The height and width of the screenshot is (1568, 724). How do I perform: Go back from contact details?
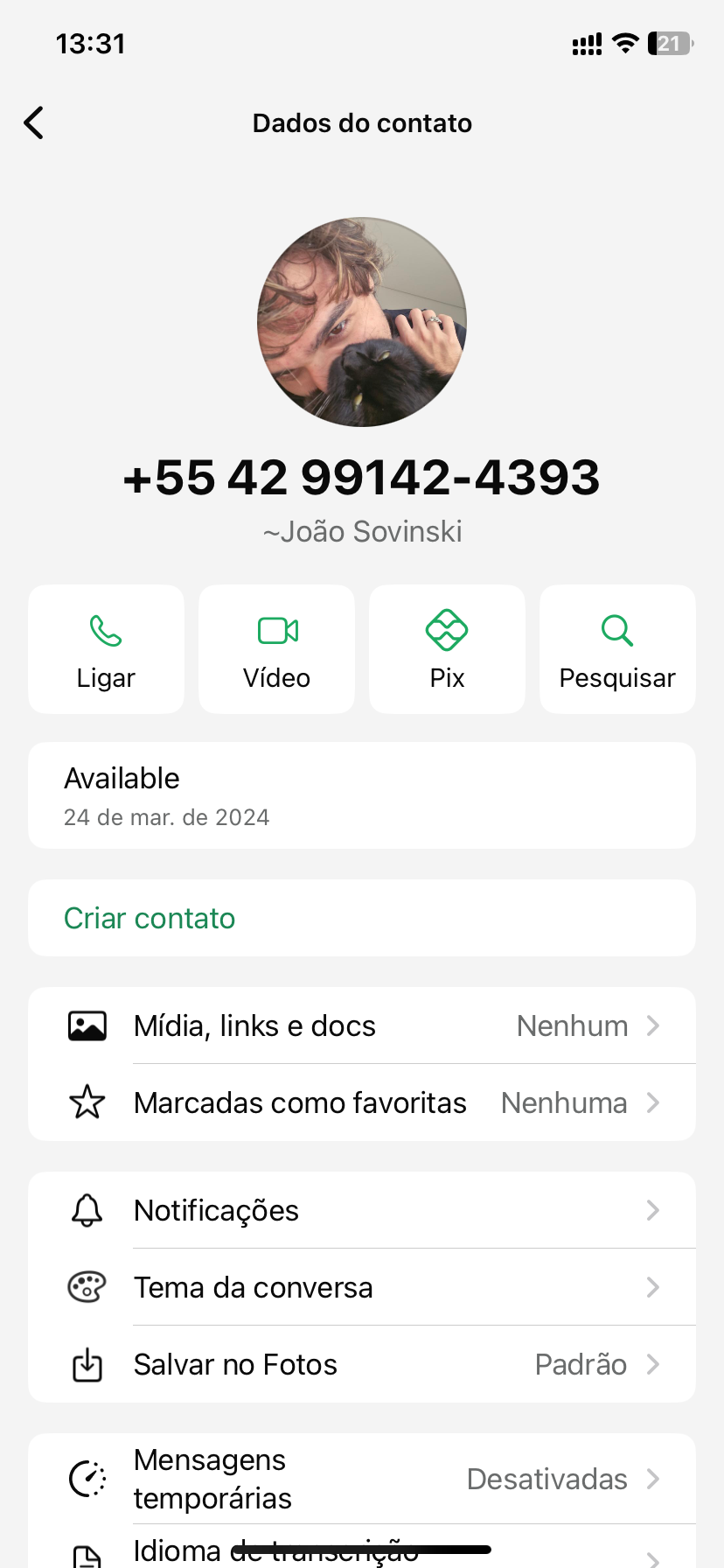[x=34, y=123]
